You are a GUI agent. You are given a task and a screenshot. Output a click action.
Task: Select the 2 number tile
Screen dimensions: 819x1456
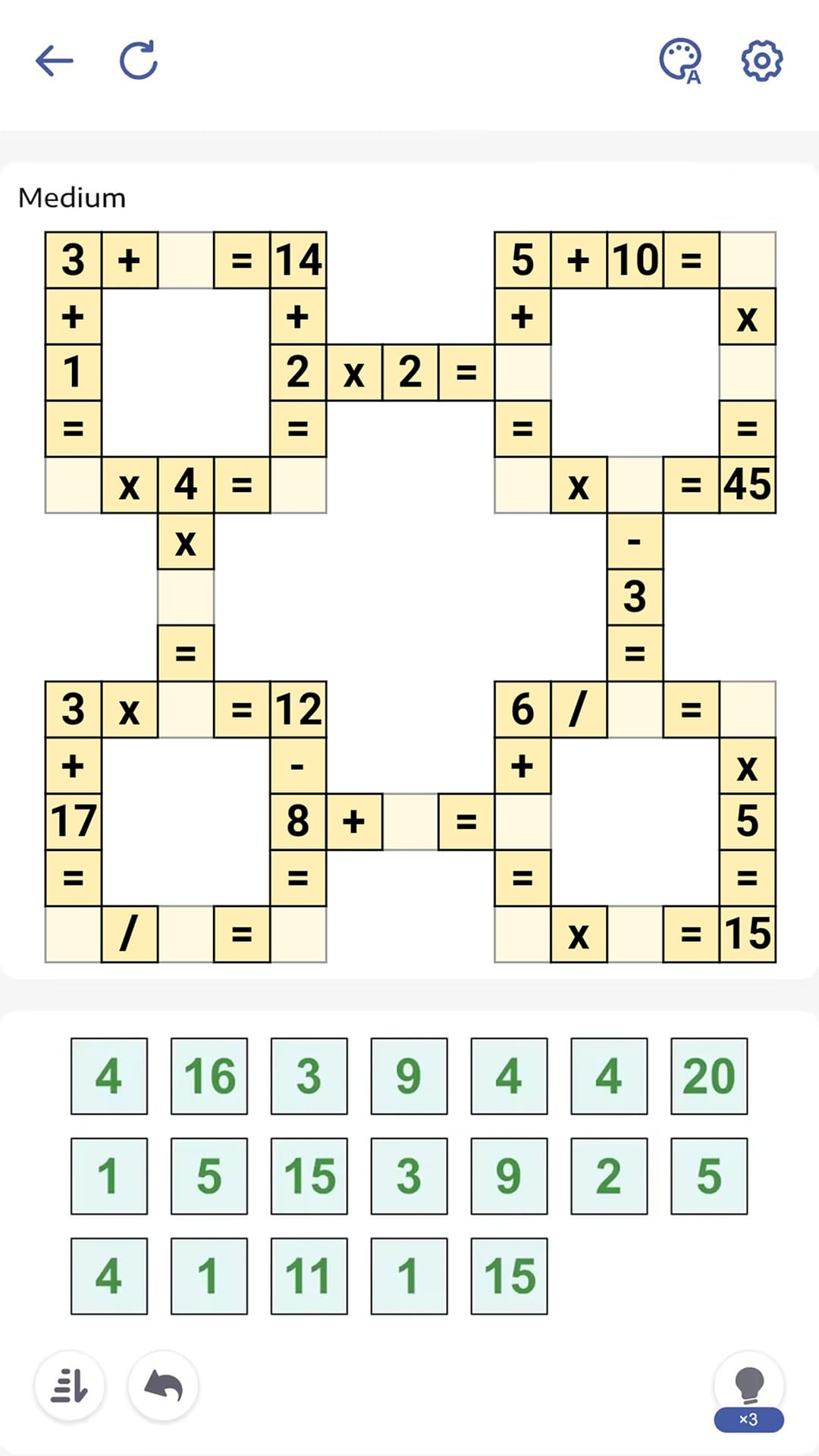coord(608,1176)
